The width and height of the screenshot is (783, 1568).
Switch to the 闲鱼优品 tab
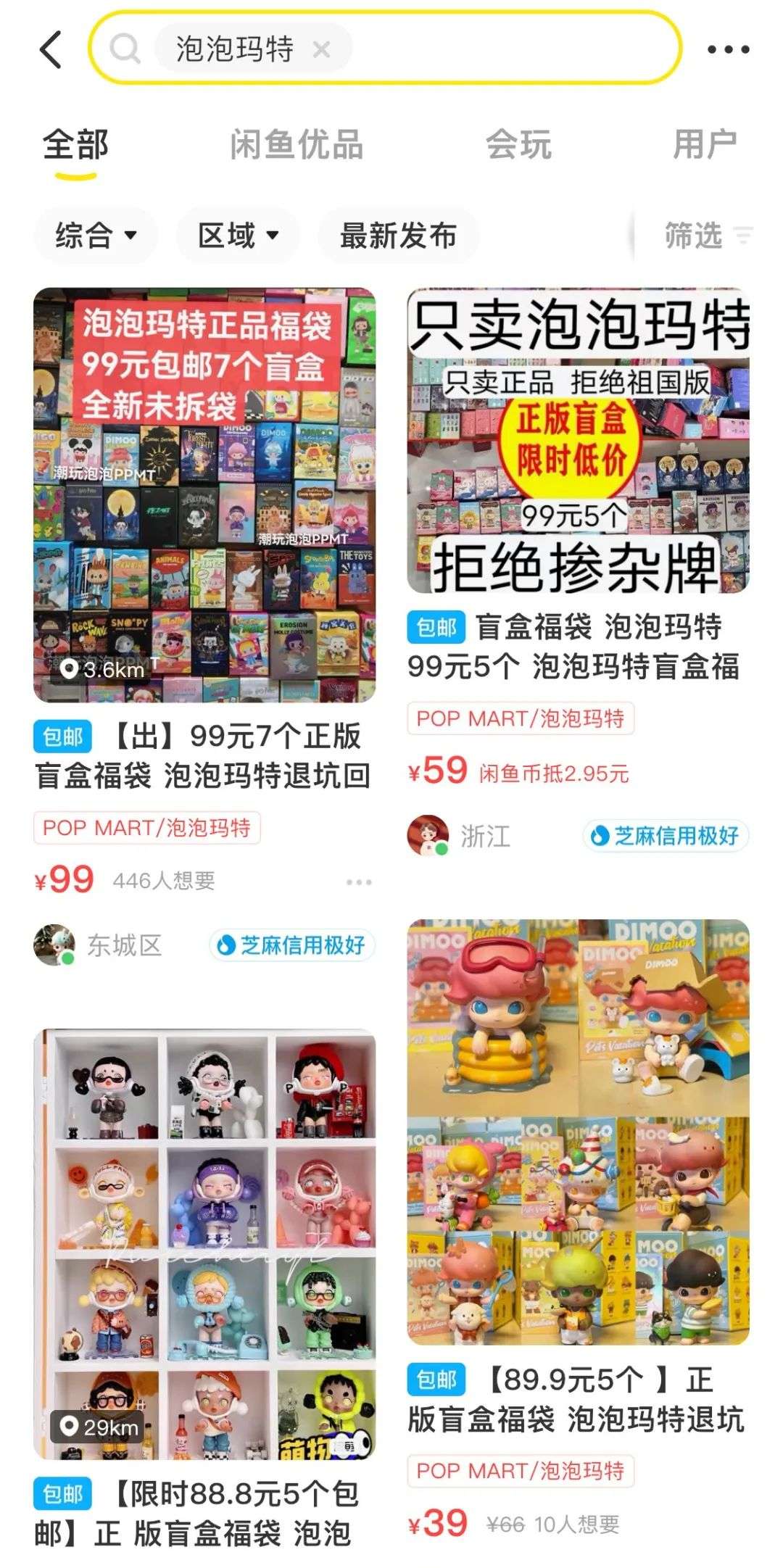click(x=297, y=144)
